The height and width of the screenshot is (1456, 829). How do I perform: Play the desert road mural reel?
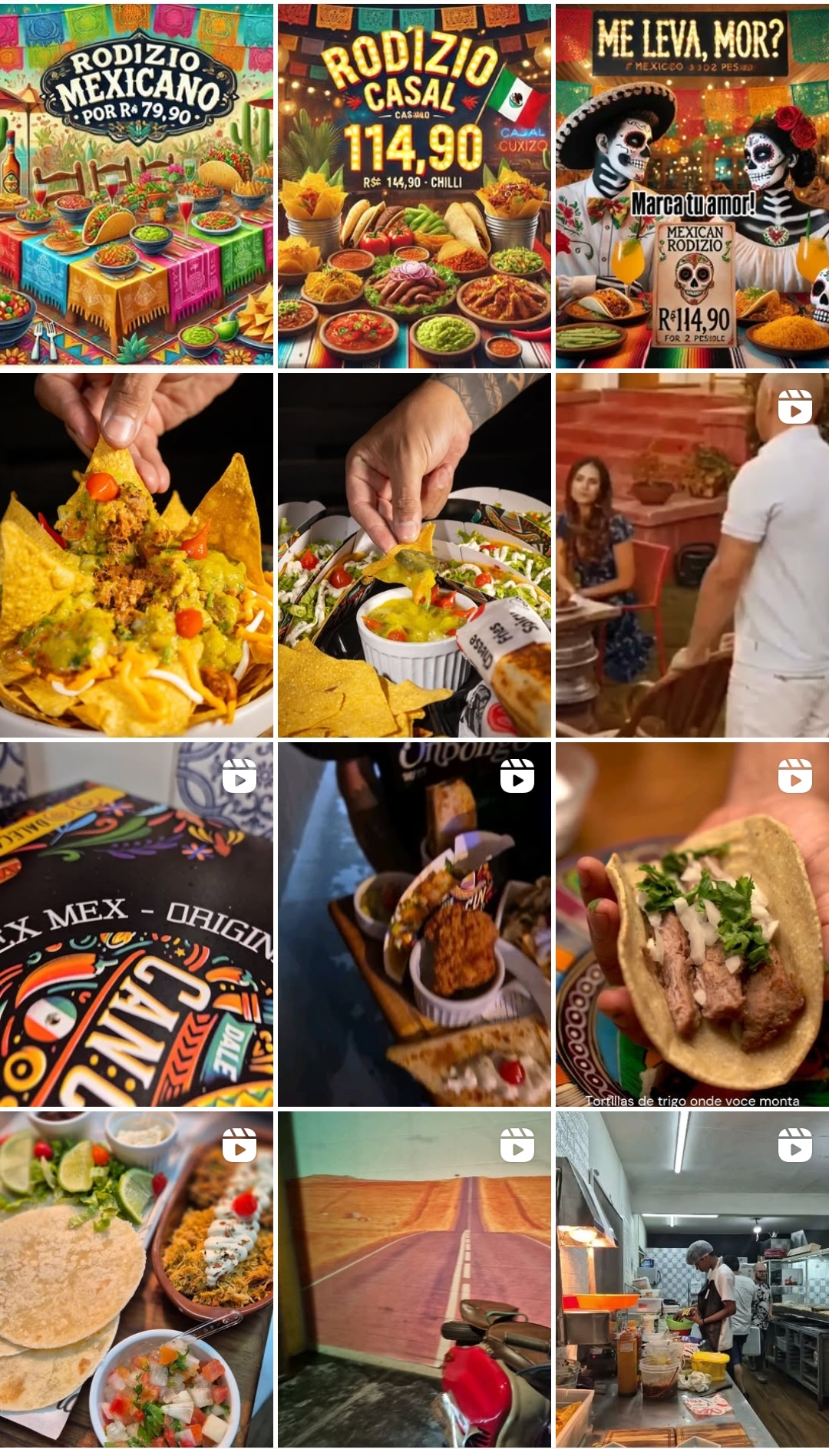coord(414,1279)
